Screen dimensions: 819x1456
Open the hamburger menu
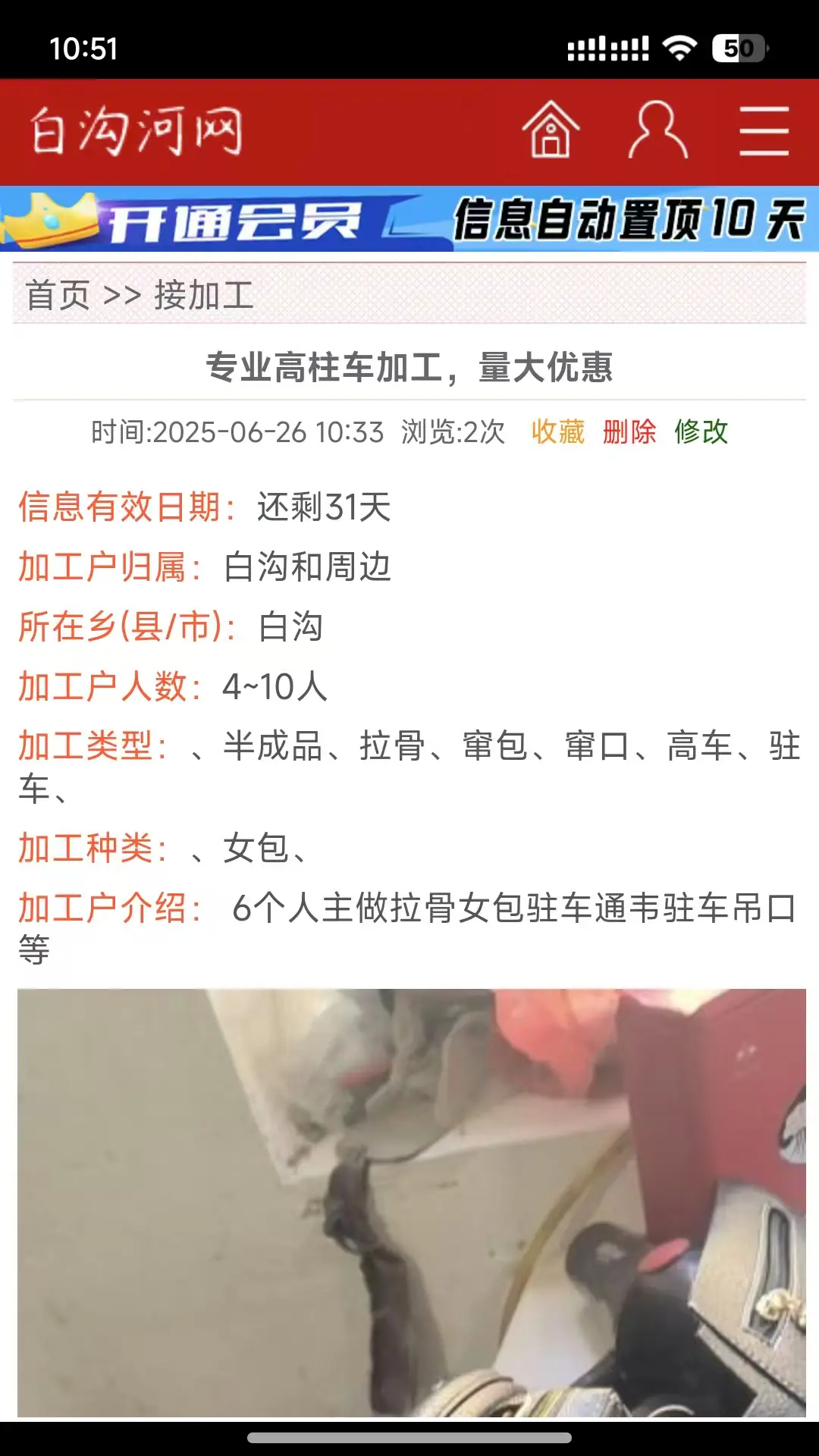point(764,130)
